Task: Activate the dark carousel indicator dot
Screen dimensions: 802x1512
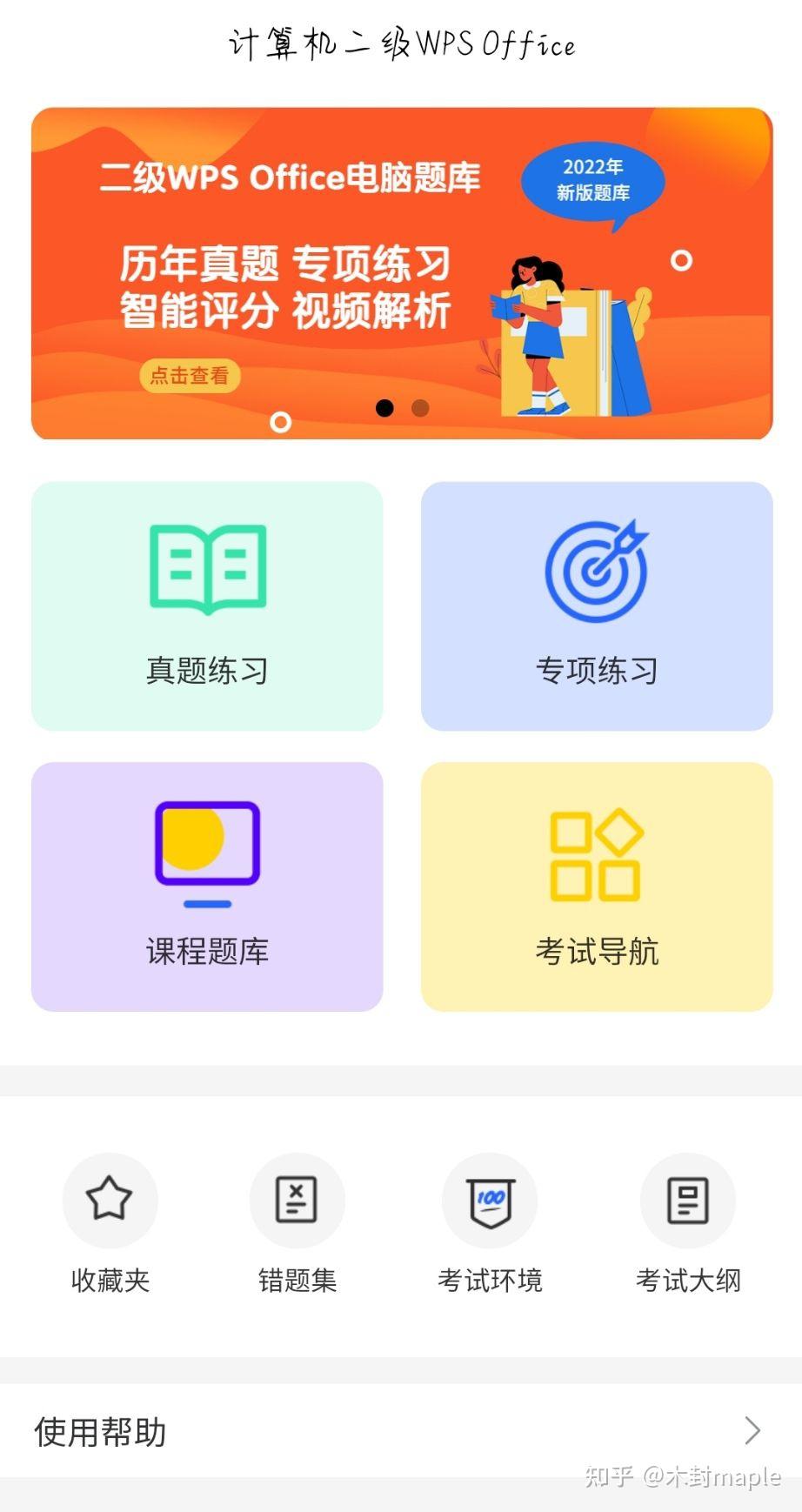Action: (x=384, y=407)
